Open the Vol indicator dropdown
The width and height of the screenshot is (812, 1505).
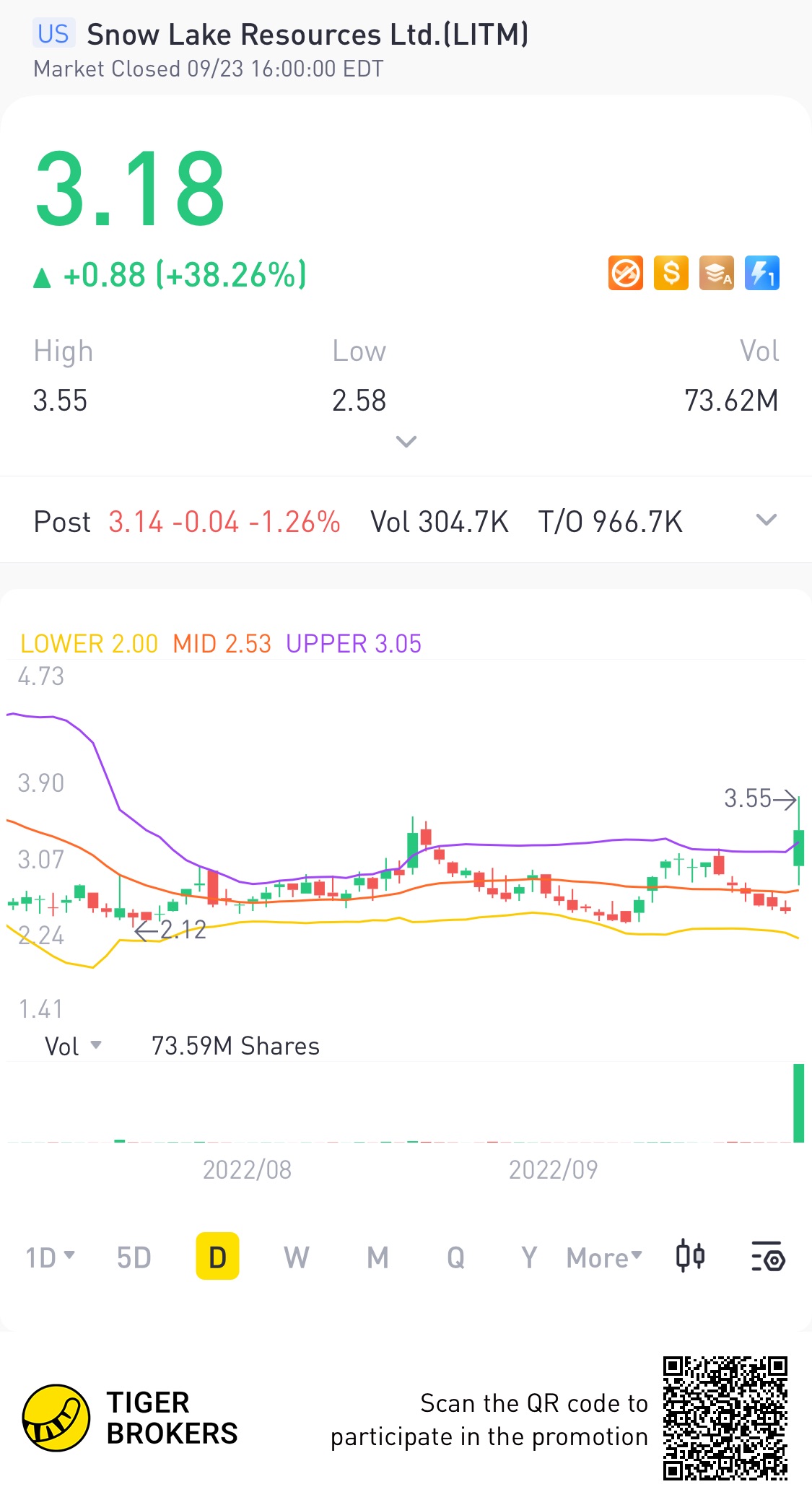point(73,1046)
